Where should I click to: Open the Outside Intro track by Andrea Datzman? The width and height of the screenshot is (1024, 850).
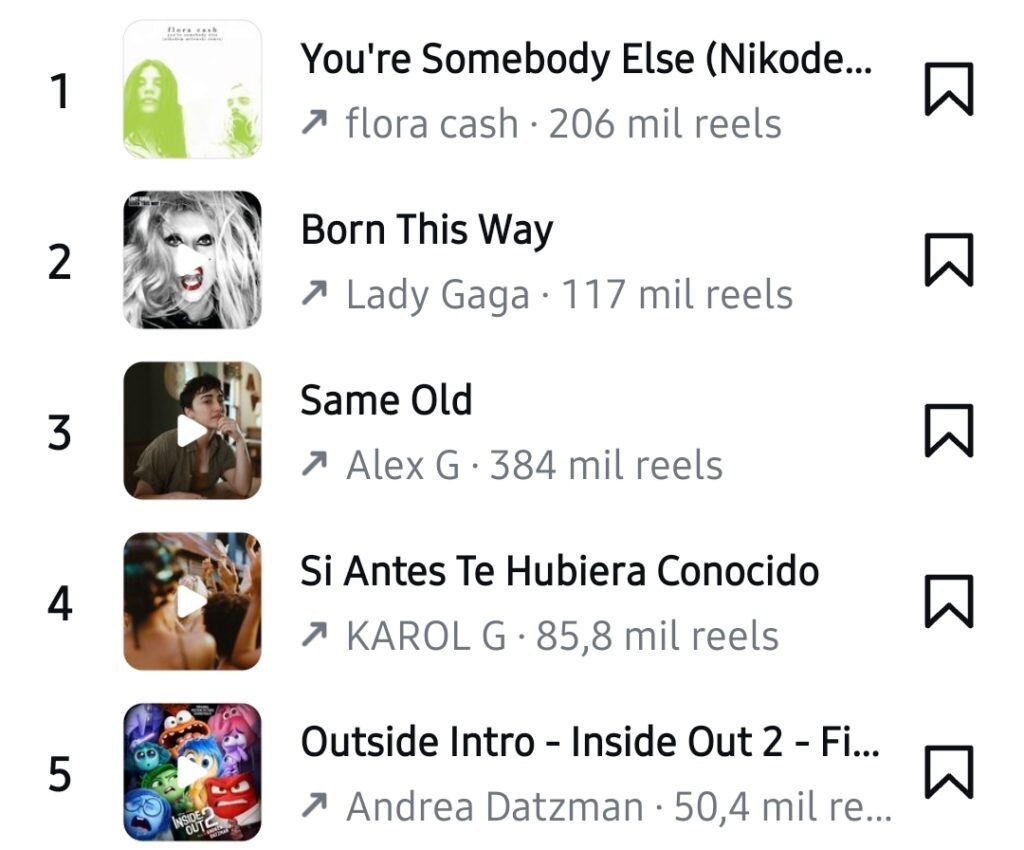coord(590,743)
